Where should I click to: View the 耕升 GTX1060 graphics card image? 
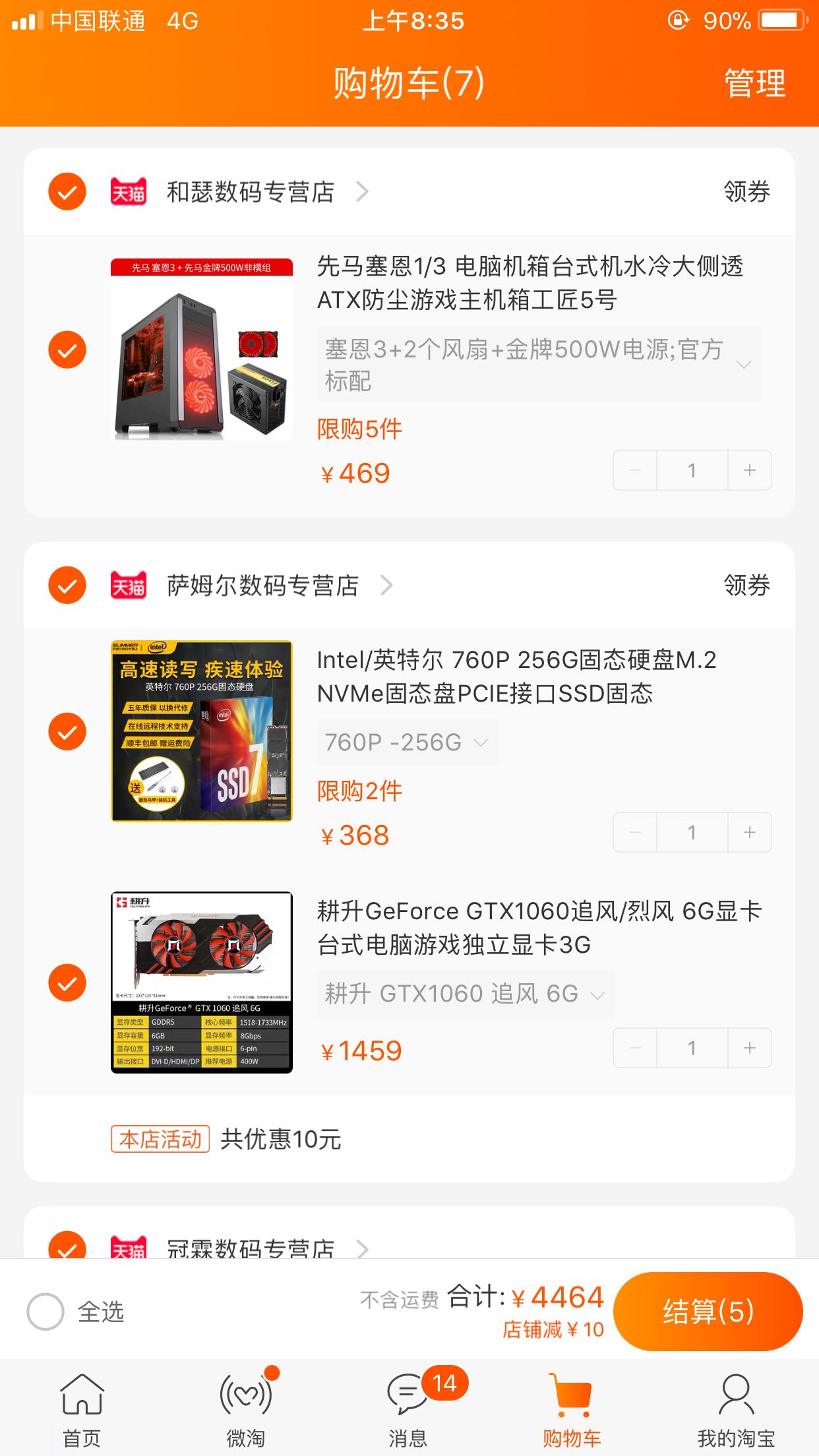(202, 983)
